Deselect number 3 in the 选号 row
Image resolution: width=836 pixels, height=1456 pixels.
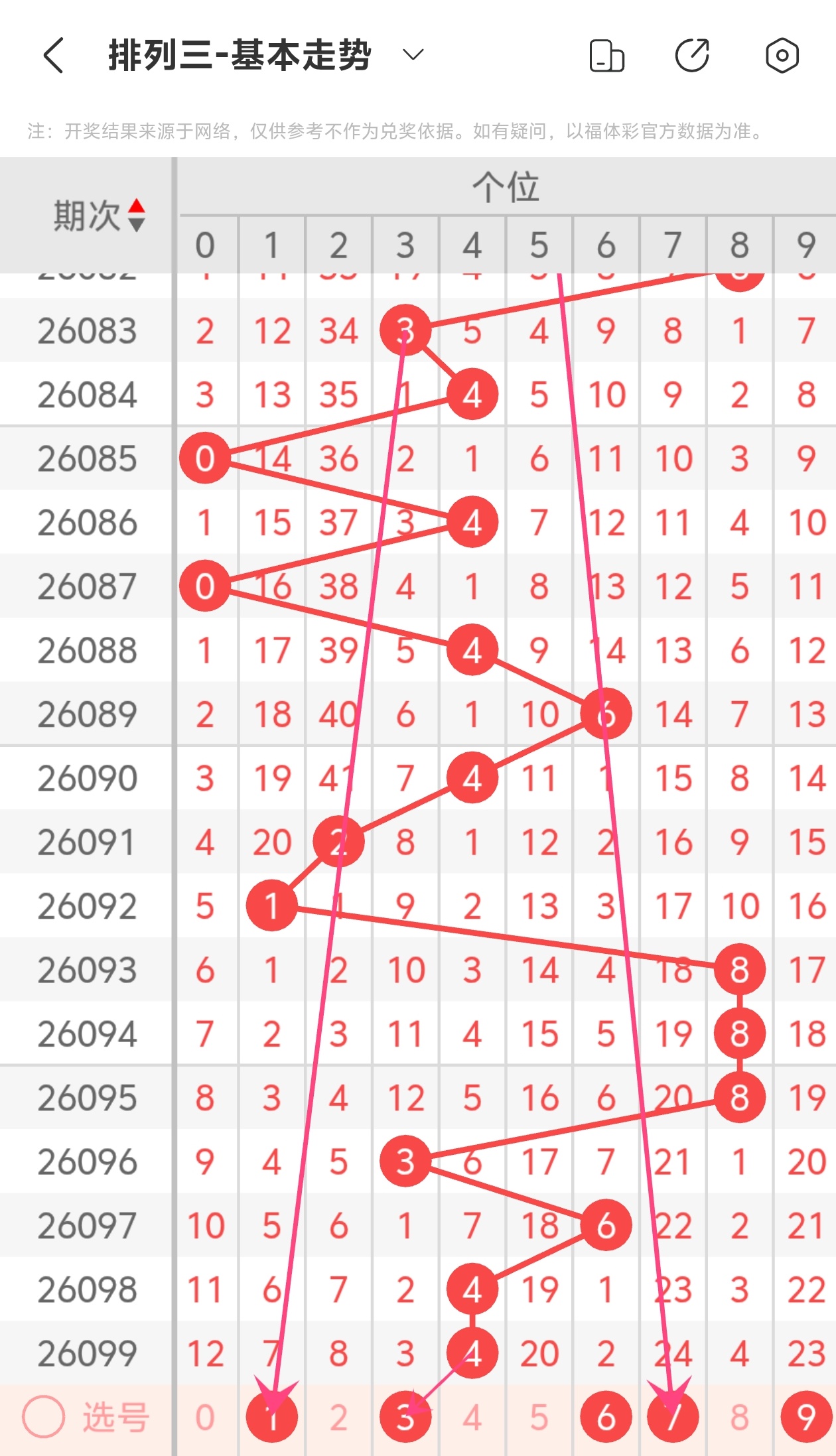pos(405,1418)
